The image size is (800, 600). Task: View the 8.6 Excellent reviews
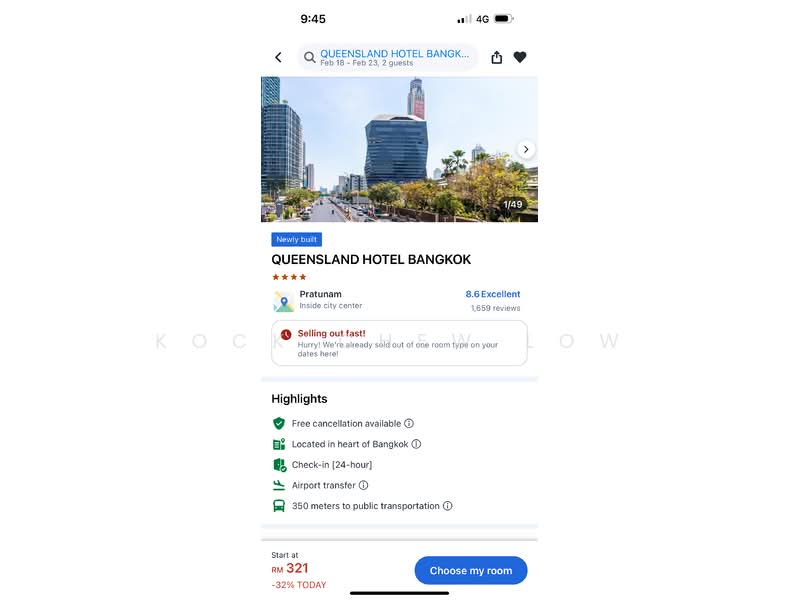(x=493, y=301)
